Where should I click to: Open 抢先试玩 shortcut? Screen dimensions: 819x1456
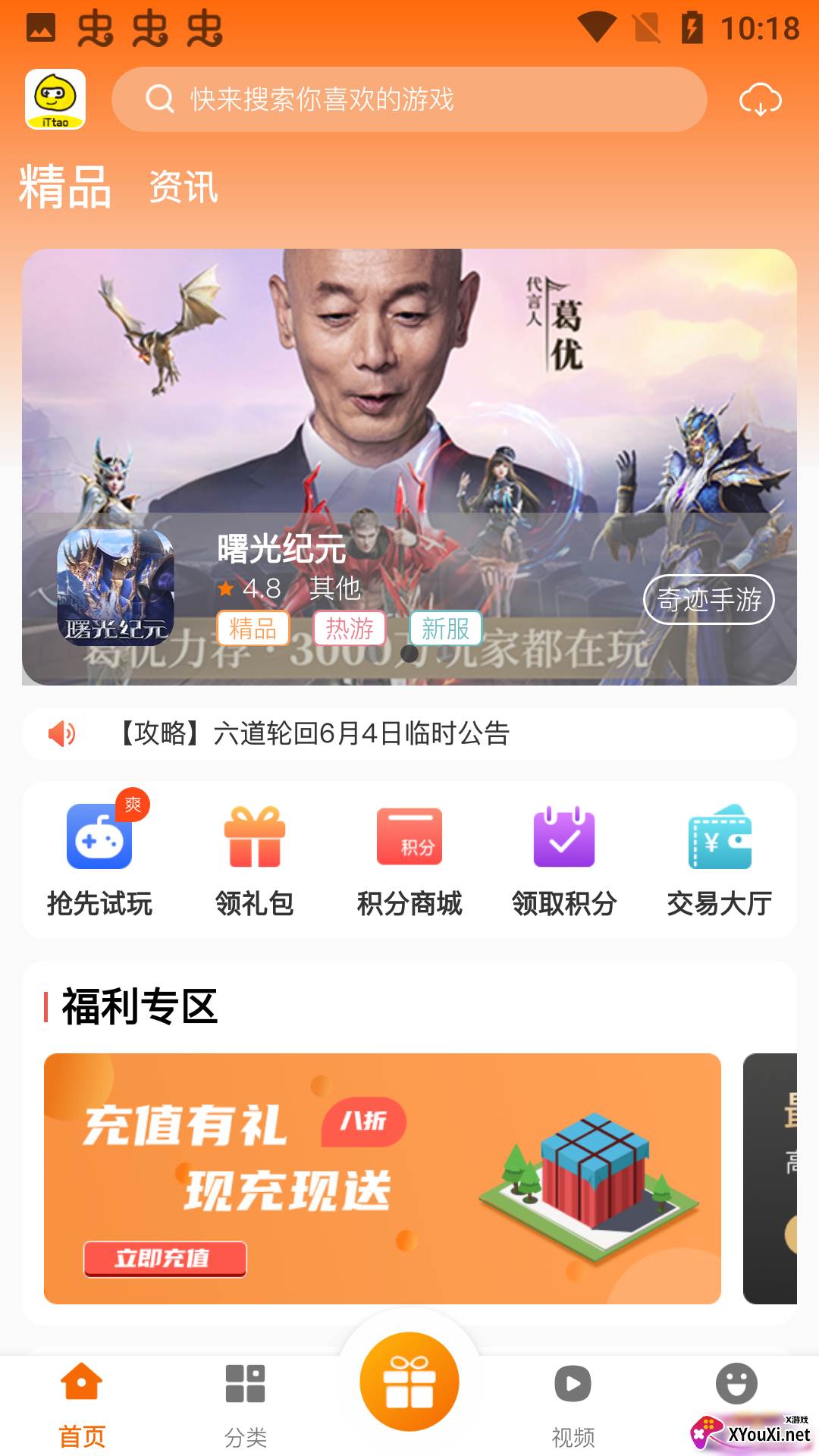[99, 861]
